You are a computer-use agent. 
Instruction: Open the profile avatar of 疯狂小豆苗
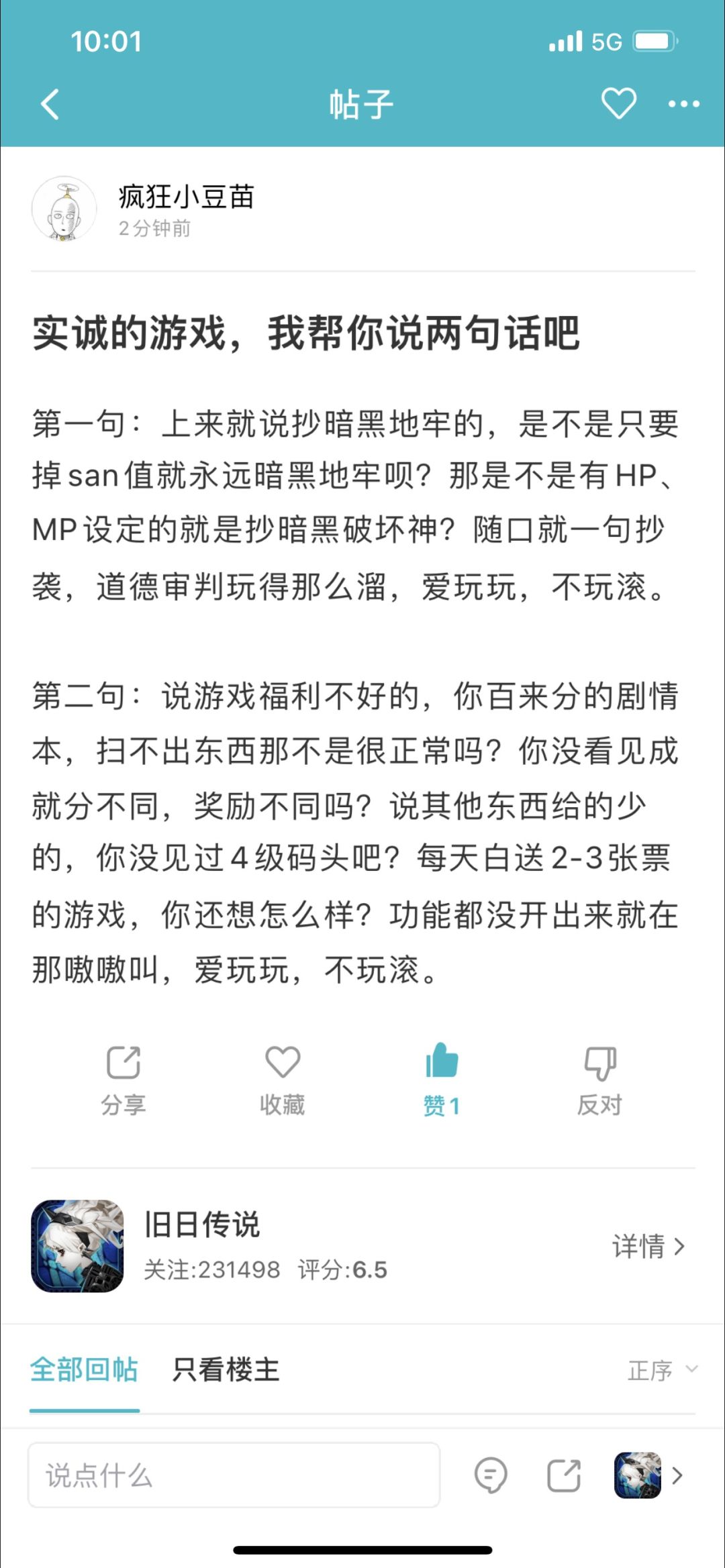pyautogui.click(x=64, y=209)
